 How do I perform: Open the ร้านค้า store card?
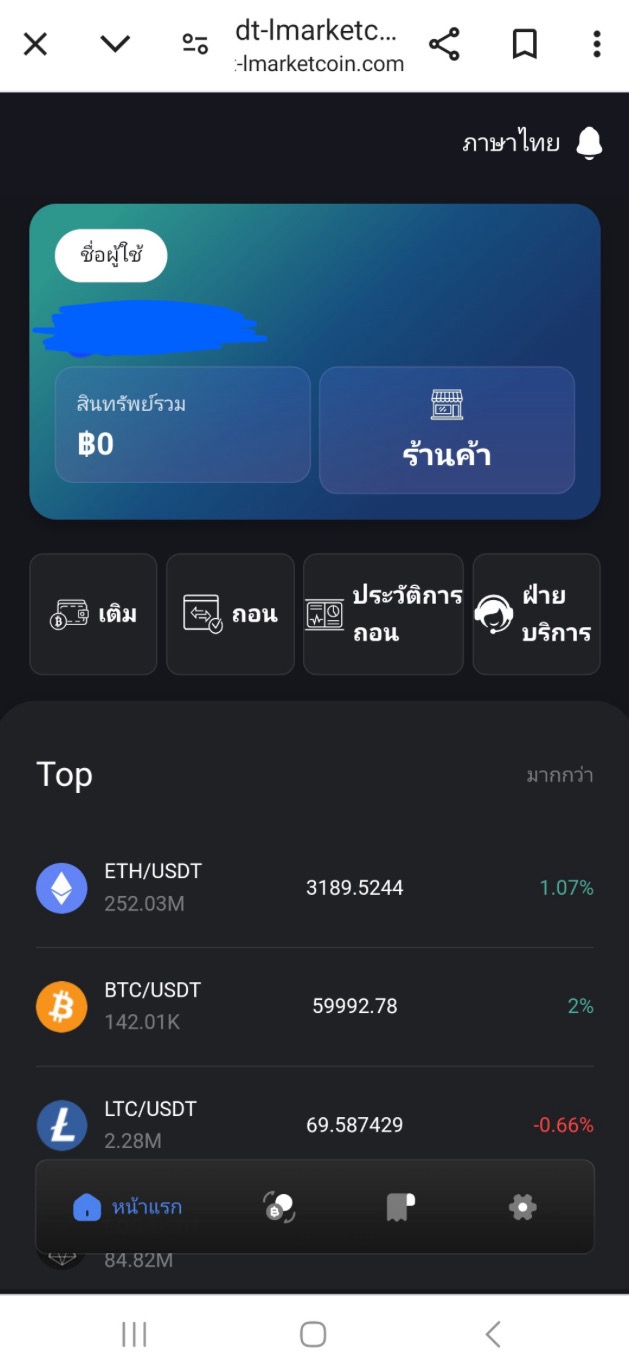pyautogui.click(x=447, y=430)
